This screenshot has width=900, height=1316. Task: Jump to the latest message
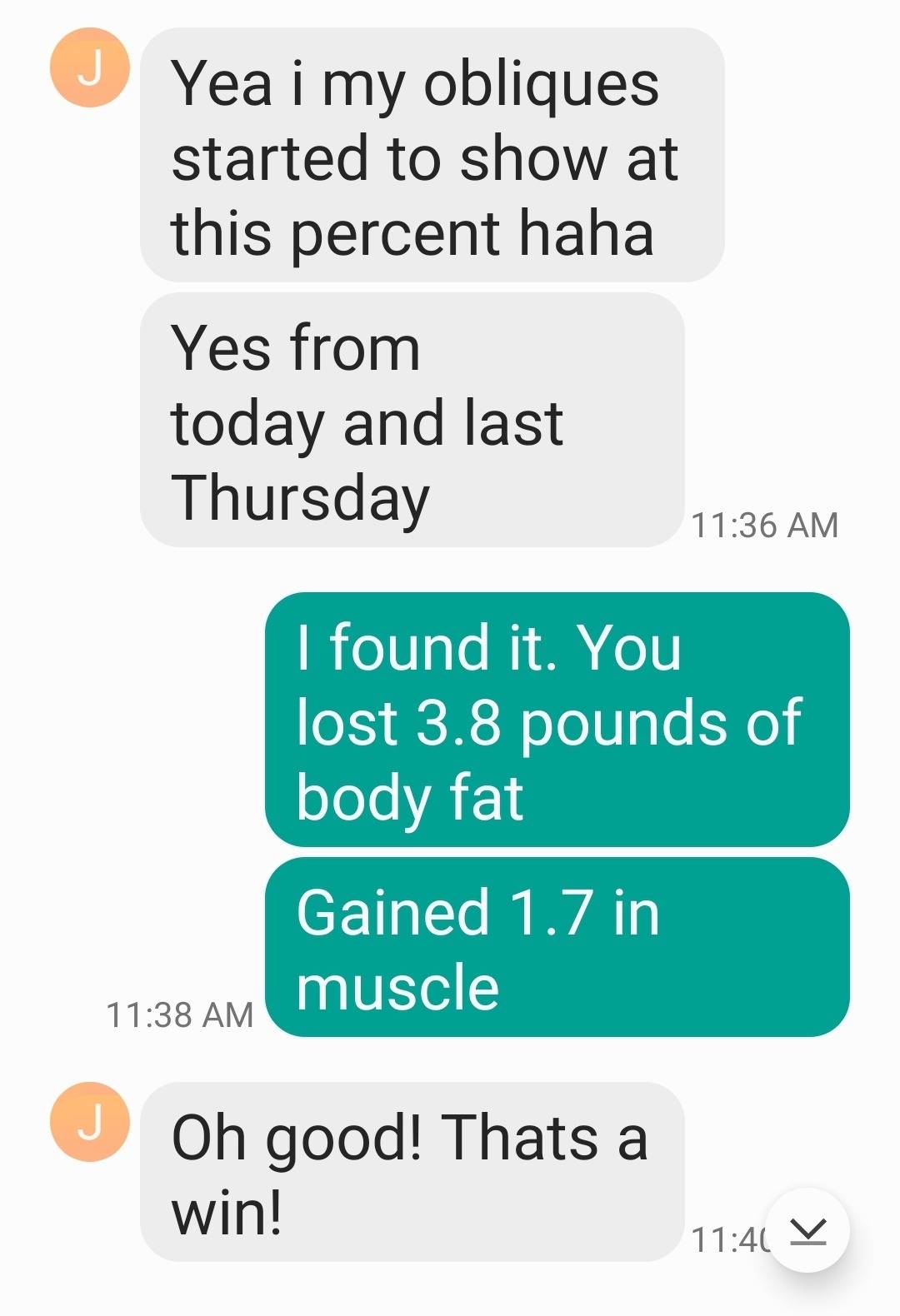807,1230
